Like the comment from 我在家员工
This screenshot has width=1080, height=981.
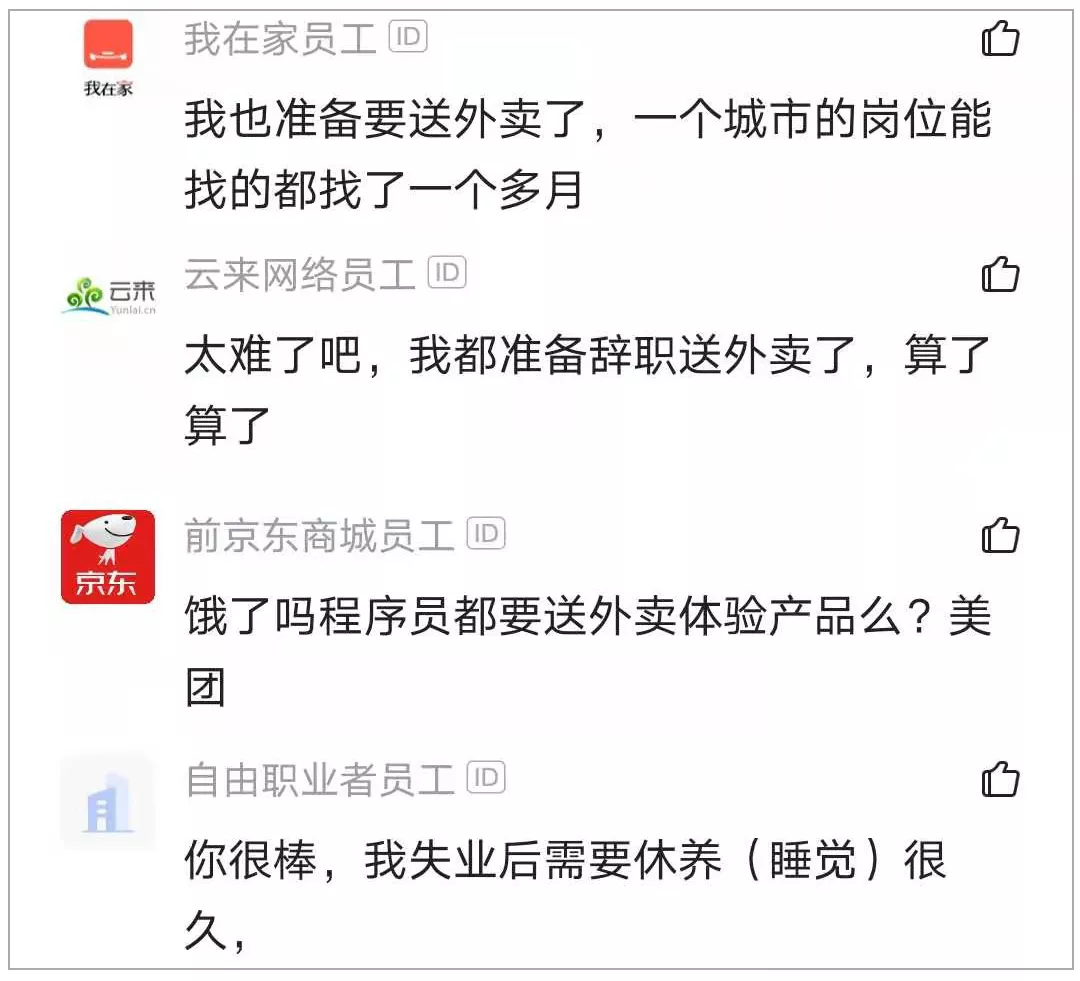(x=999, y=40)
